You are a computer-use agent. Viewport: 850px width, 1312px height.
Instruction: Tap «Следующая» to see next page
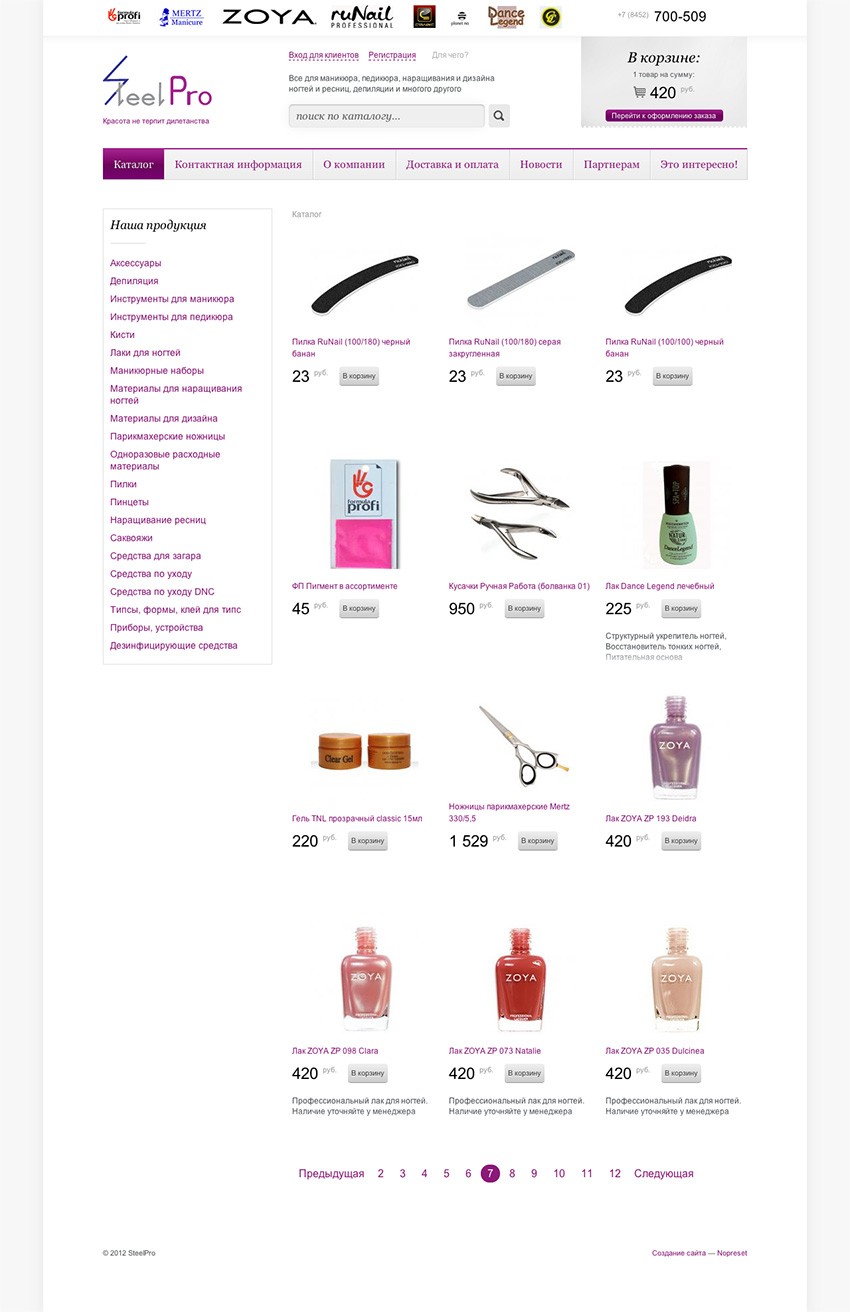663,1174
